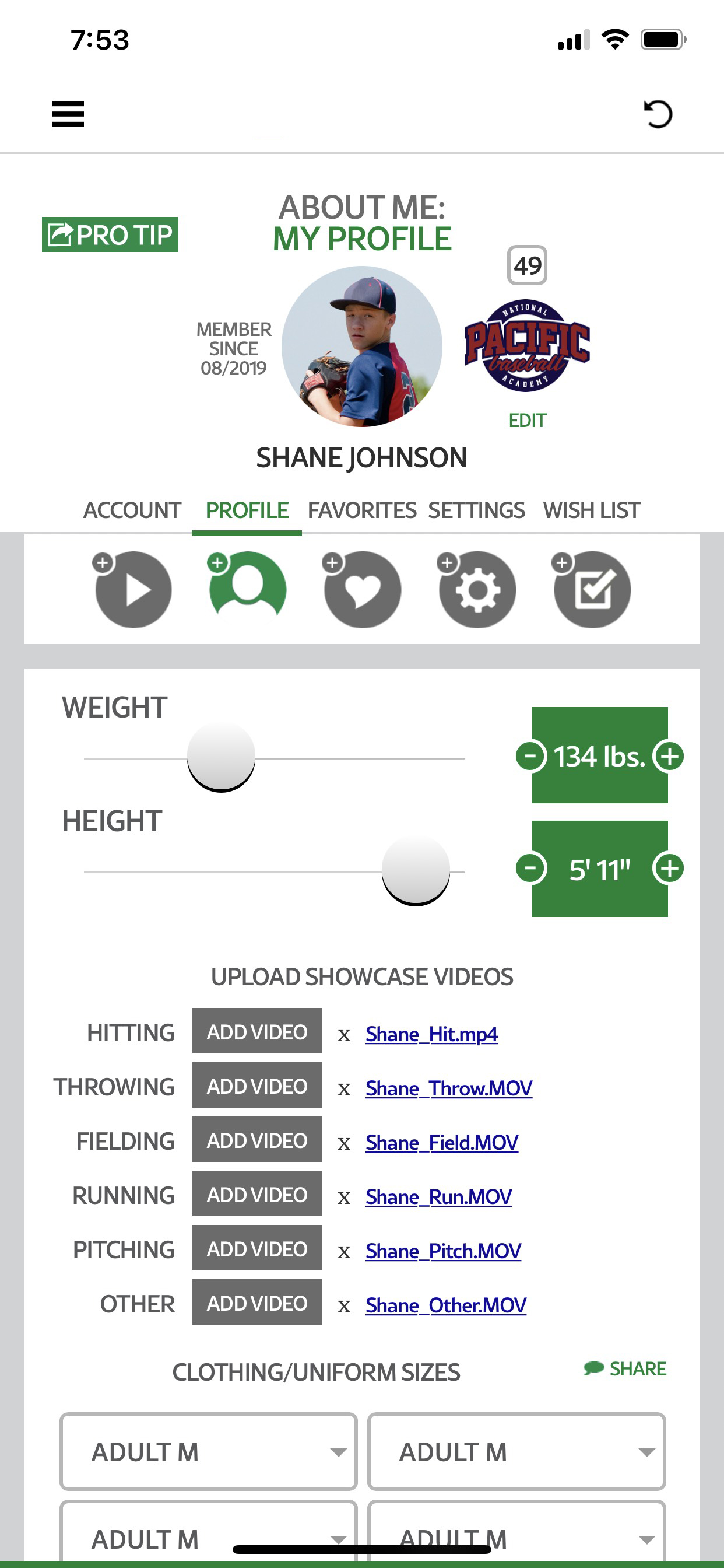Add a video for Throwing
724x1568 pixels.
(x=256, y=1086)
